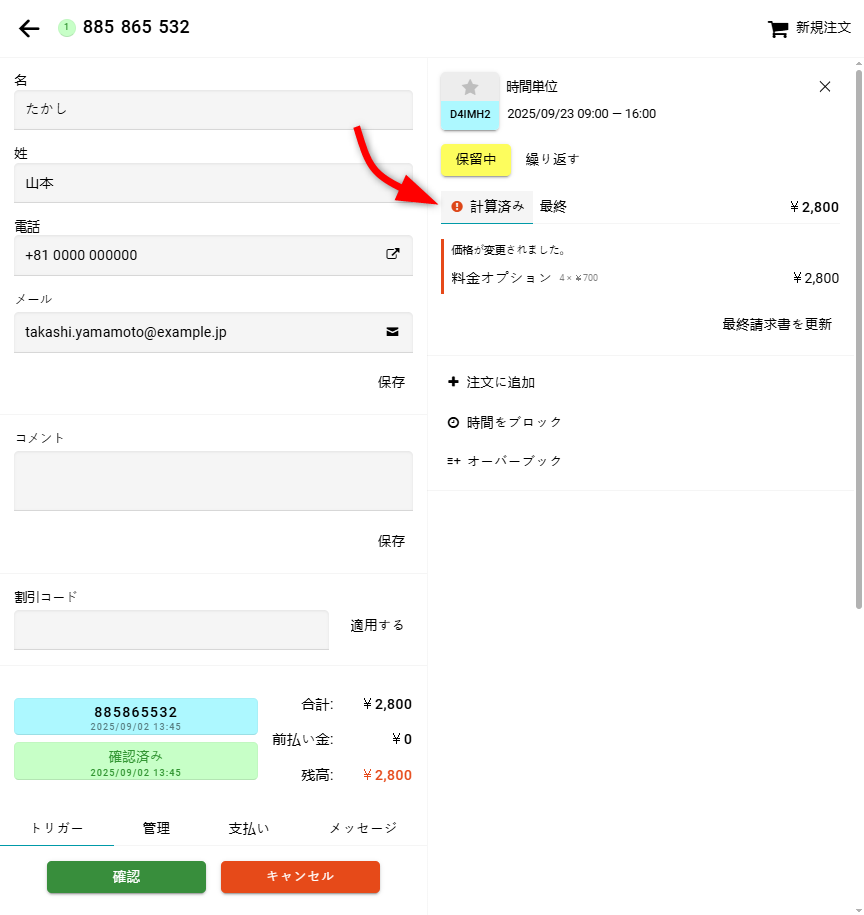Update the invoice via 最終請求書を更新
This screenshot has width=864, height=915.
(777, 324)
